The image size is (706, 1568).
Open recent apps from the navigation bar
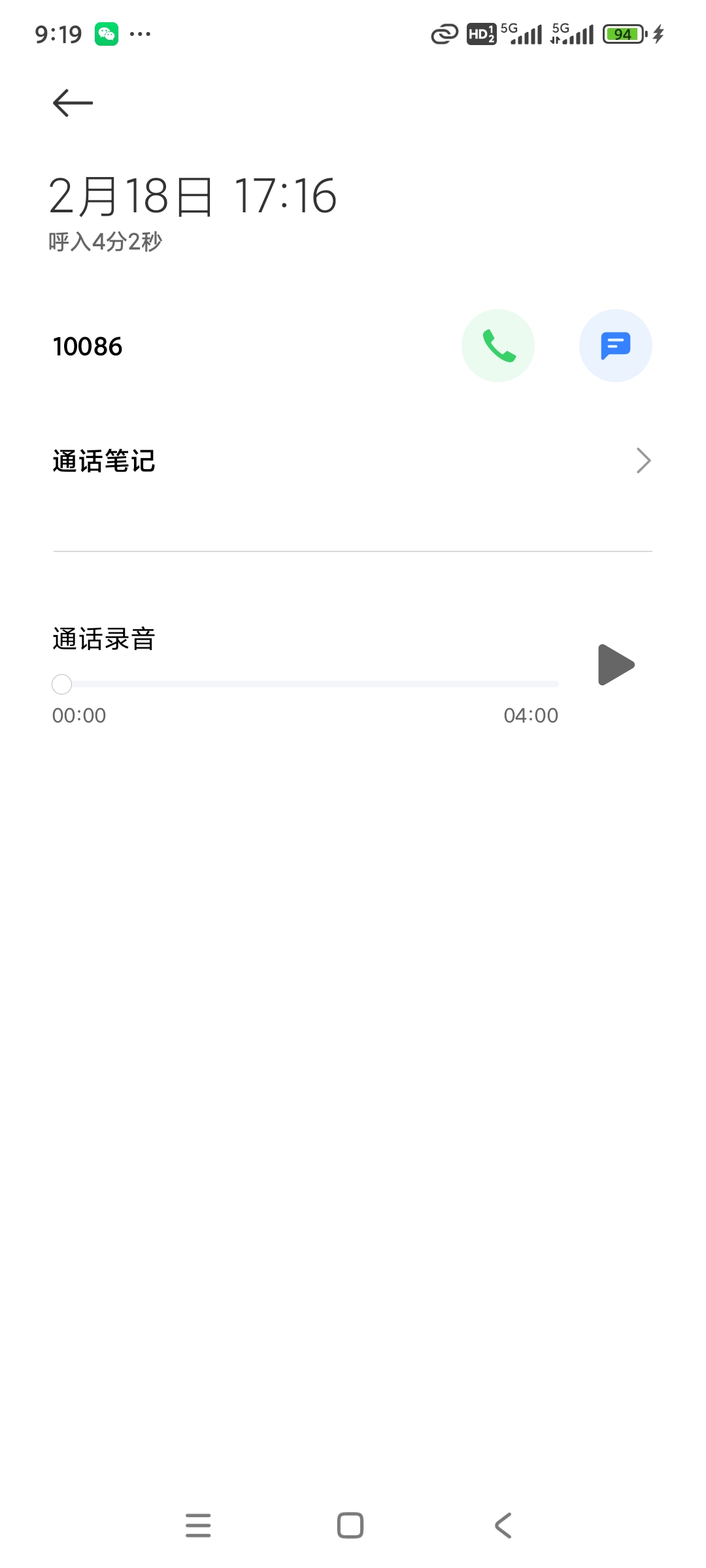(198, 1526)
